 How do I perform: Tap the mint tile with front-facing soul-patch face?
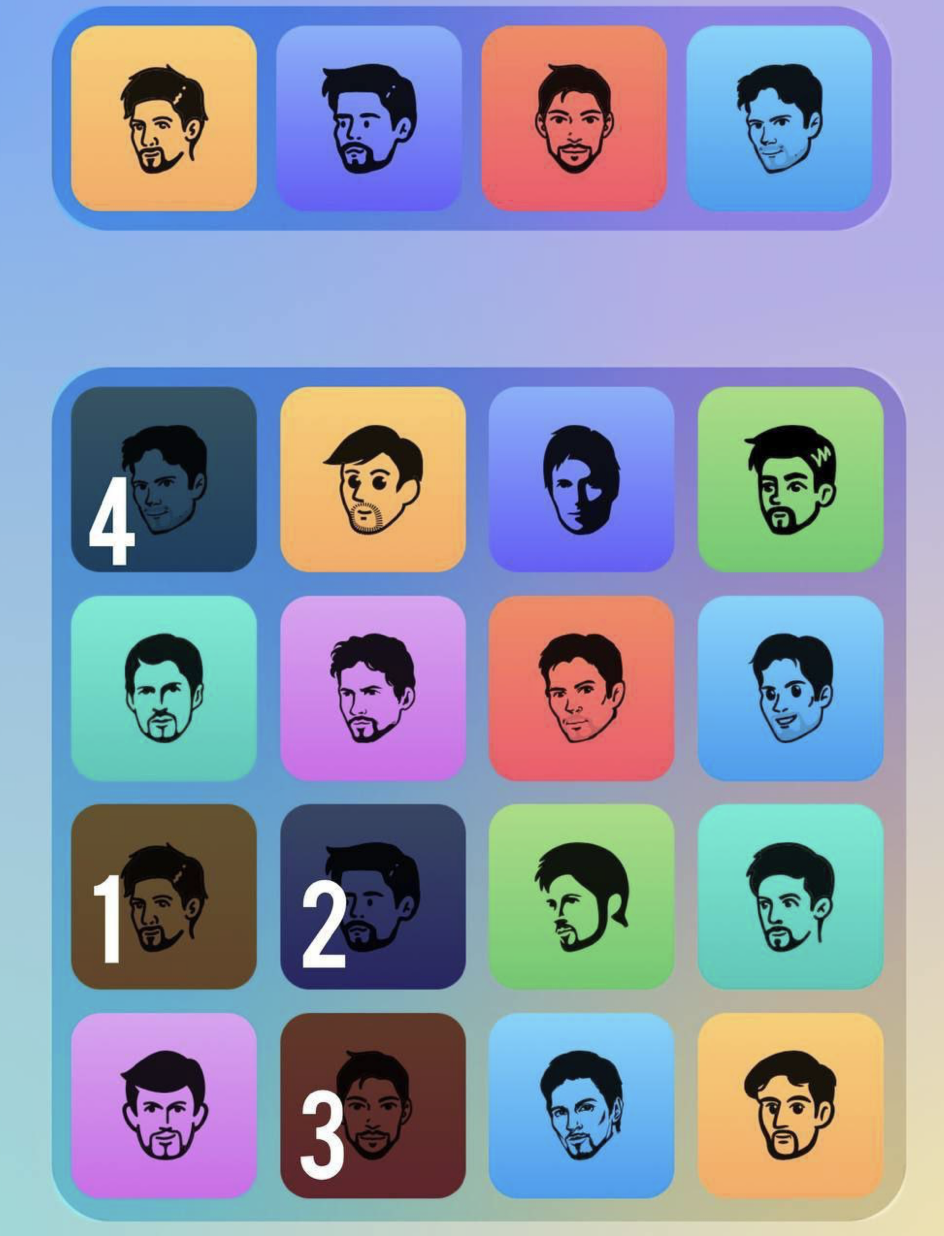click(163, 688)
